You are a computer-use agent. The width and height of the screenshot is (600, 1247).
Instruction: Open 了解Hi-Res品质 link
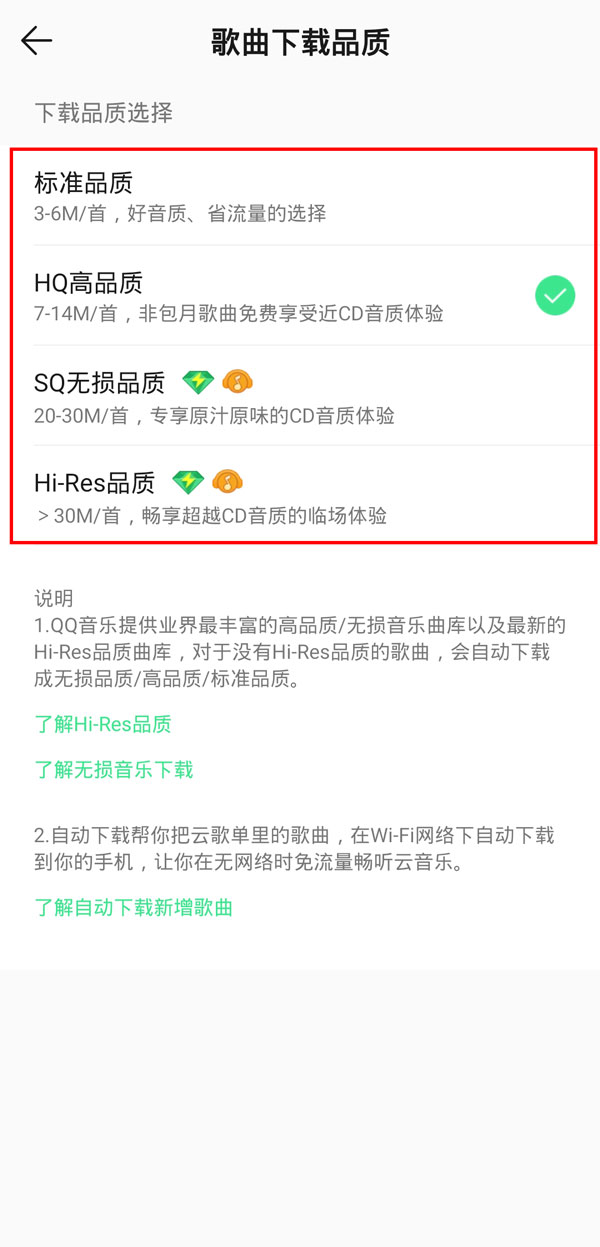103,724
